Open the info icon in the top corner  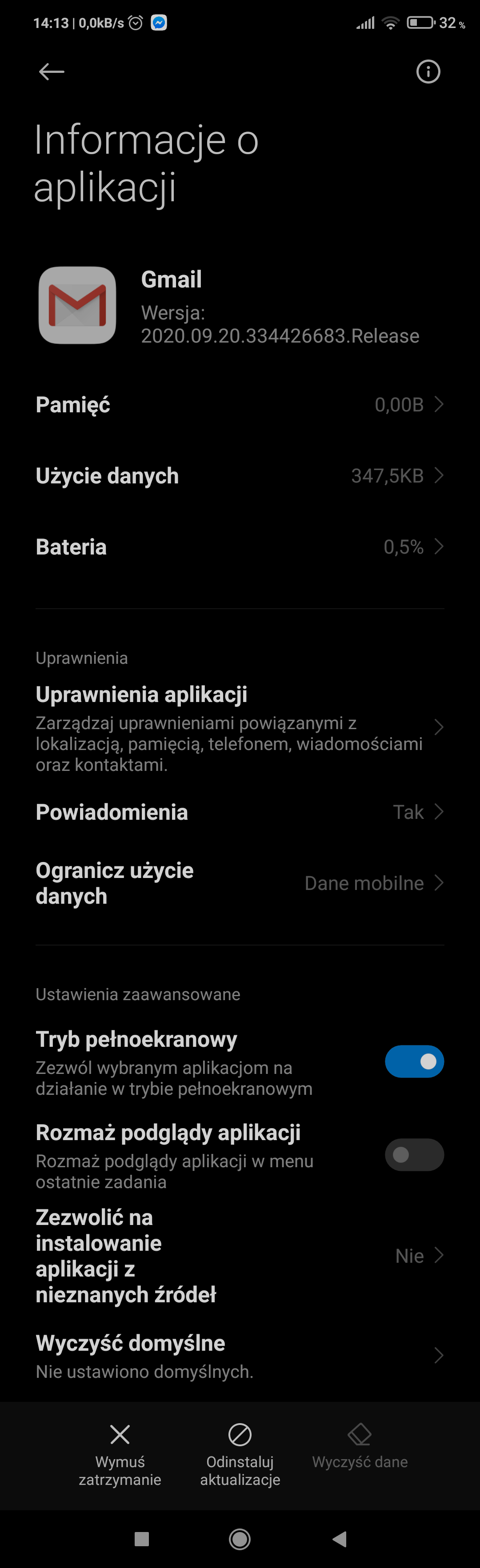428,72
